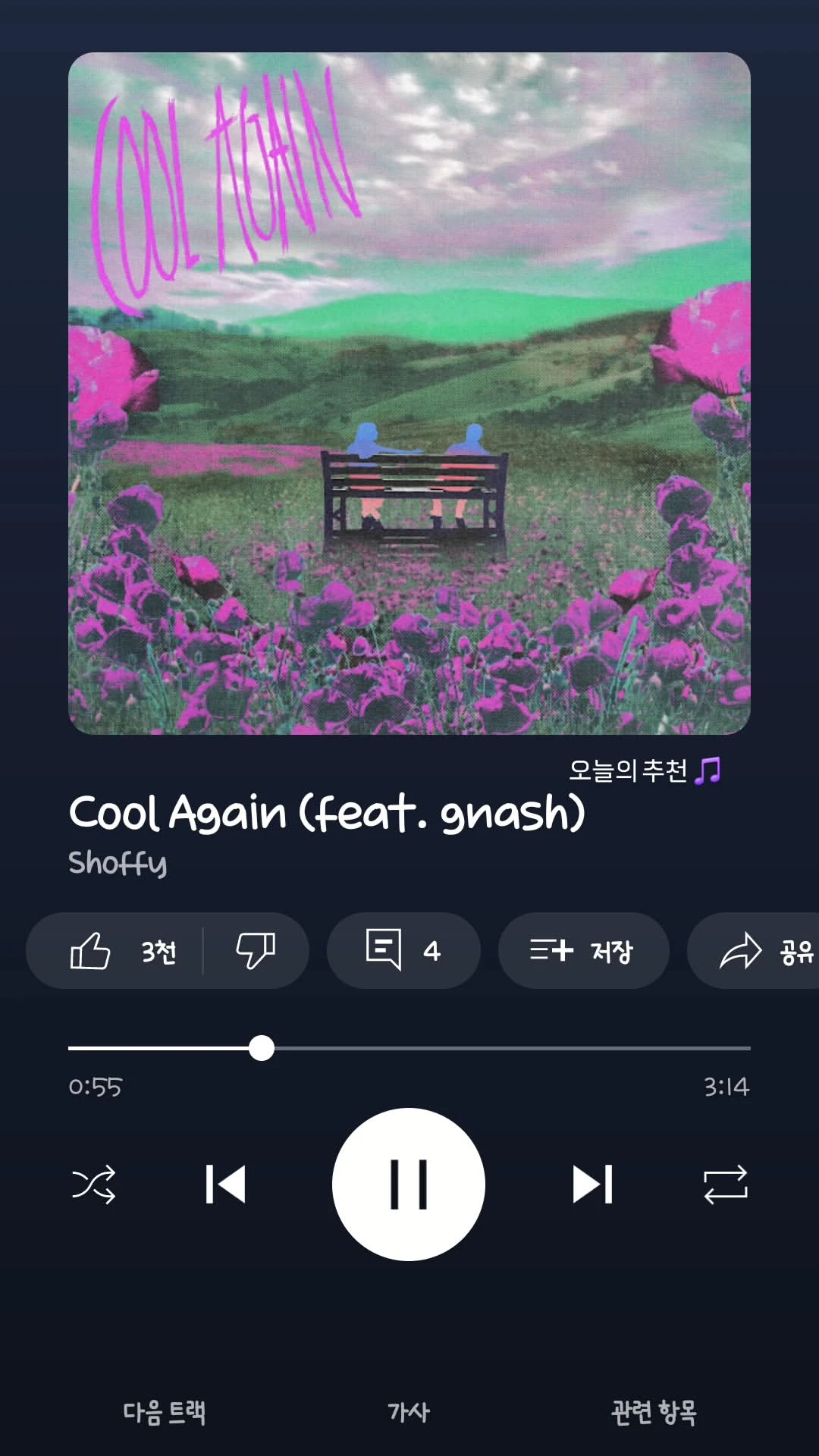Open the 다음 트랙 tab
The height and width of the screenshot is (1456, 819).
tap(164, 1412)
